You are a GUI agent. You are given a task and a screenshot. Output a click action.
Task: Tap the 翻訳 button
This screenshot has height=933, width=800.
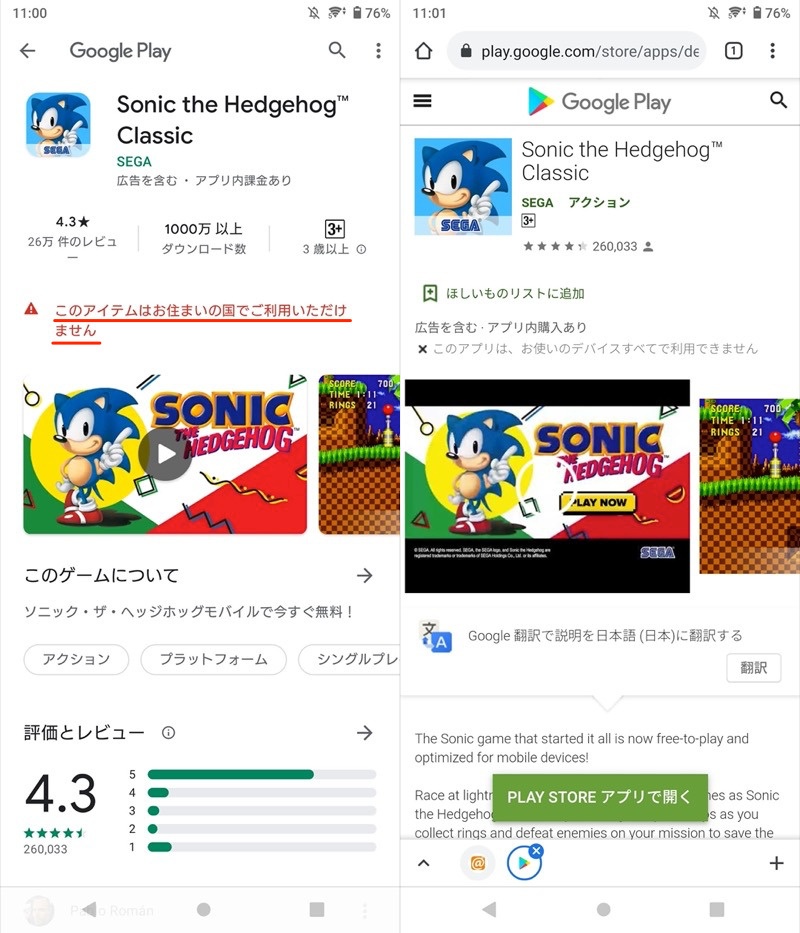click(753, 668)
